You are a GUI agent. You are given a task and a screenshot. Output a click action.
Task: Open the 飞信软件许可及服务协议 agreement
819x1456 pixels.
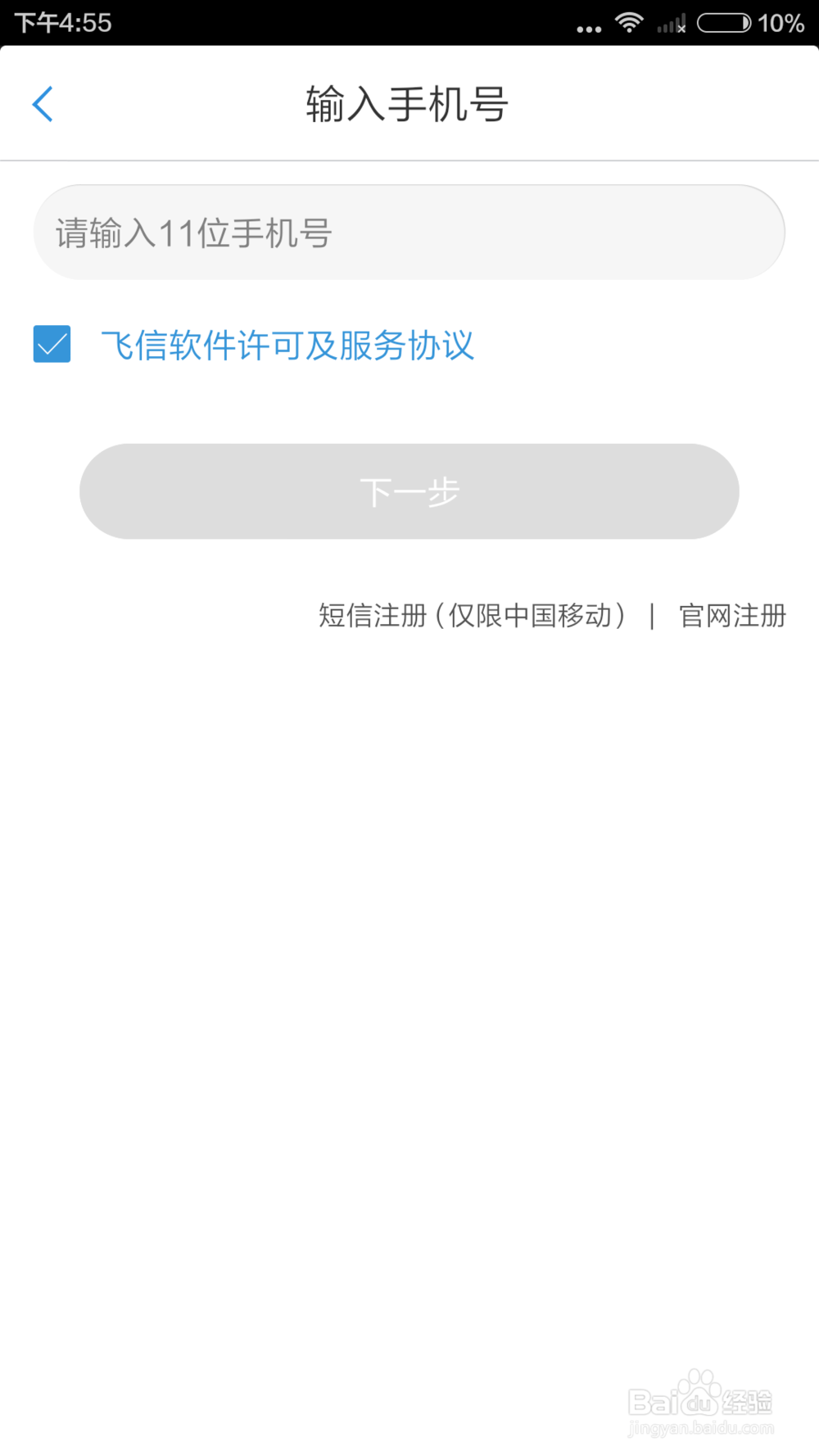click(x=291, y=346)
